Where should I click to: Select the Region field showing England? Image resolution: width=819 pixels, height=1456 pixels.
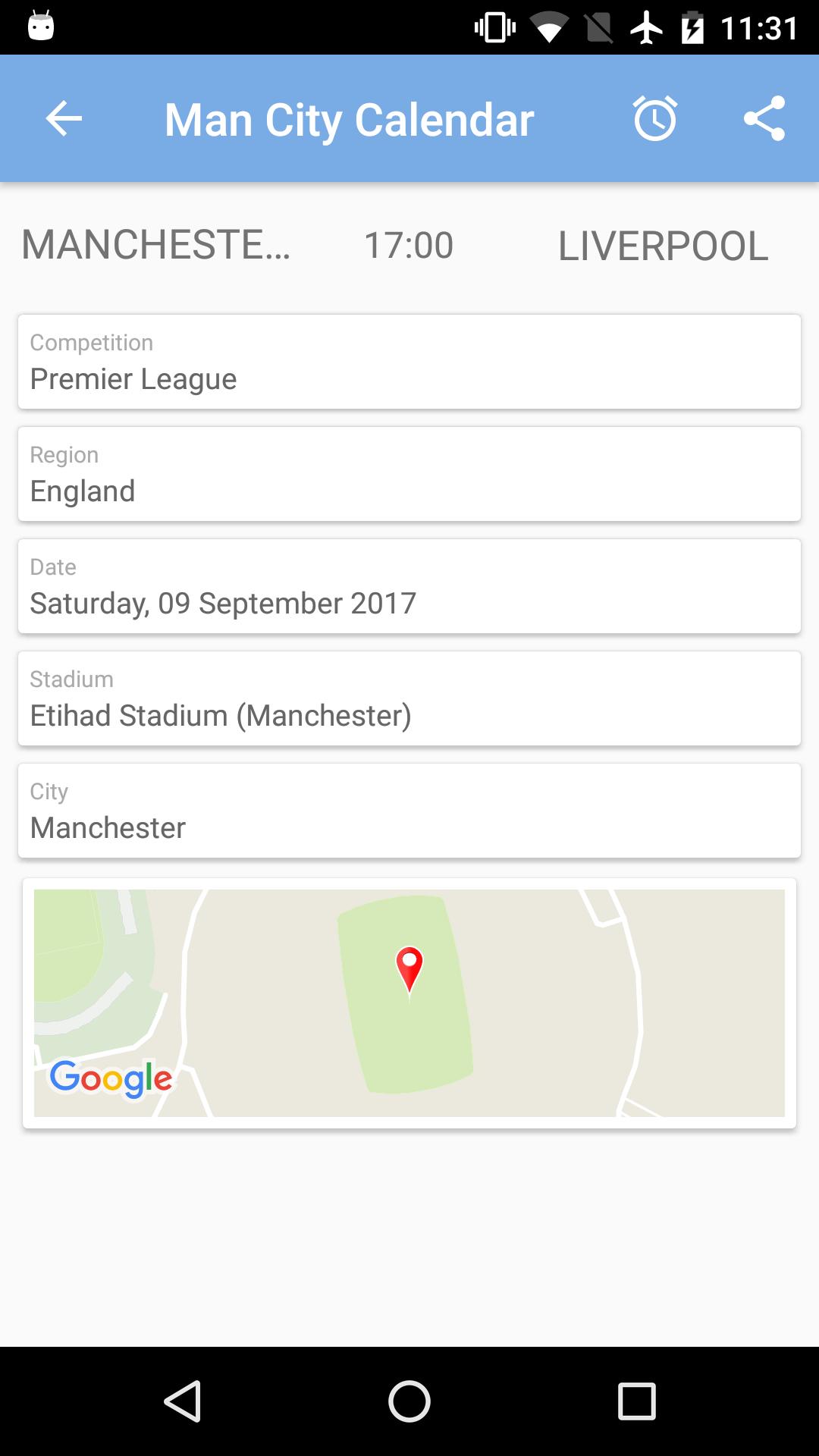point(409,473)
